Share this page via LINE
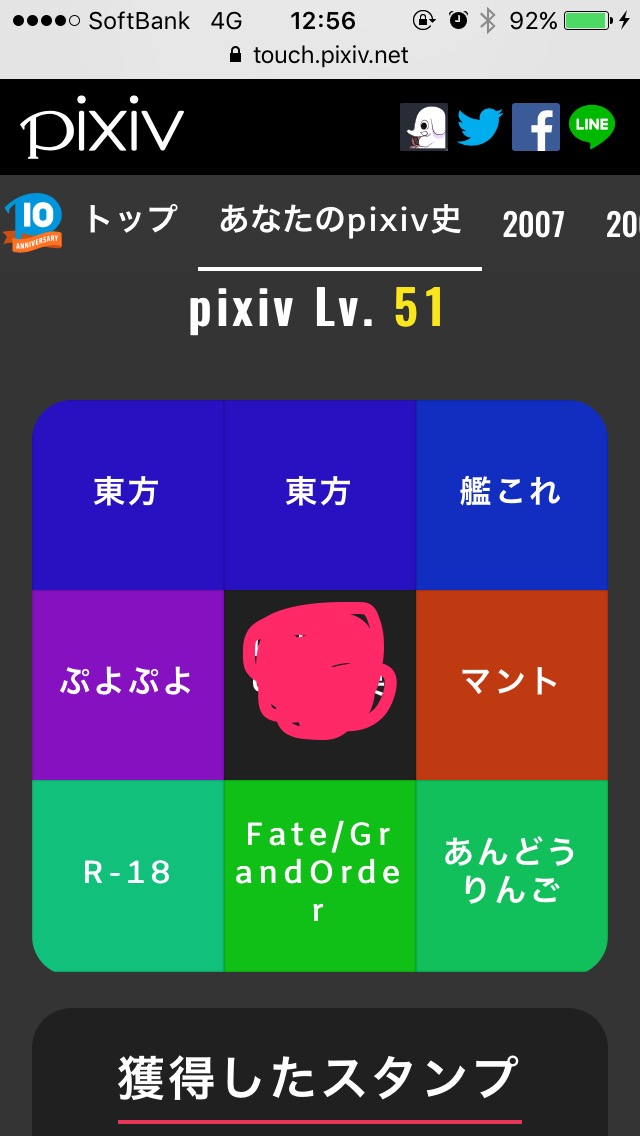 click(592, 127)
